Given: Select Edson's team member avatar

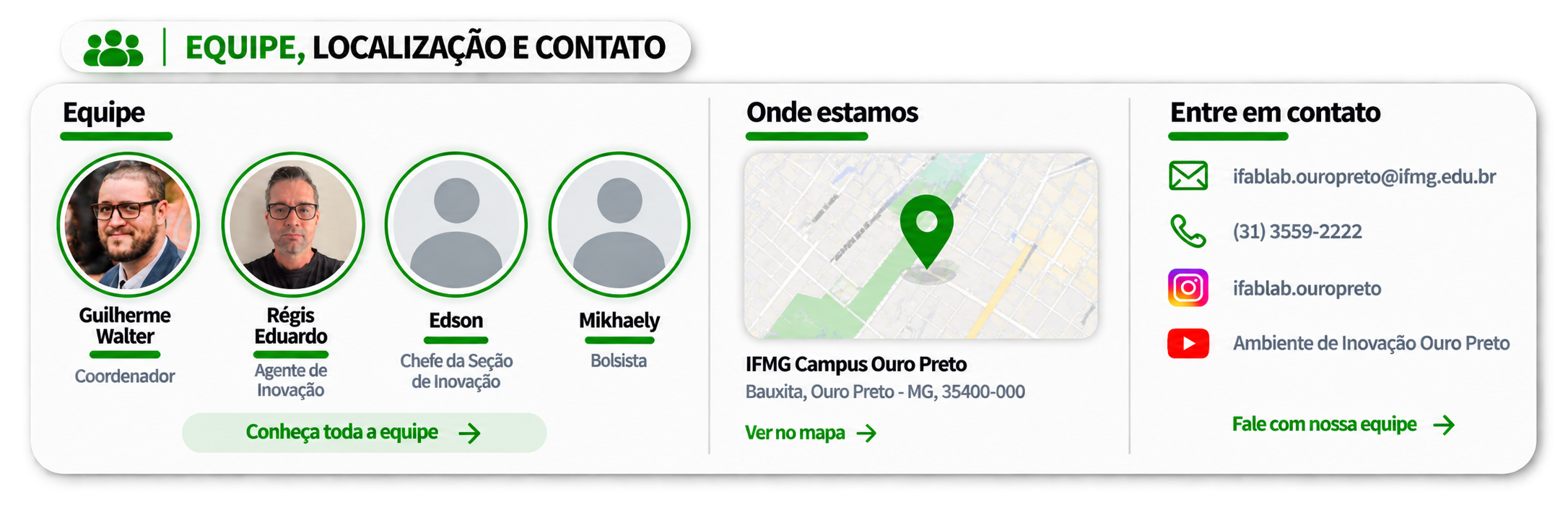Looking at the screenshot, I should coord(456,225).
